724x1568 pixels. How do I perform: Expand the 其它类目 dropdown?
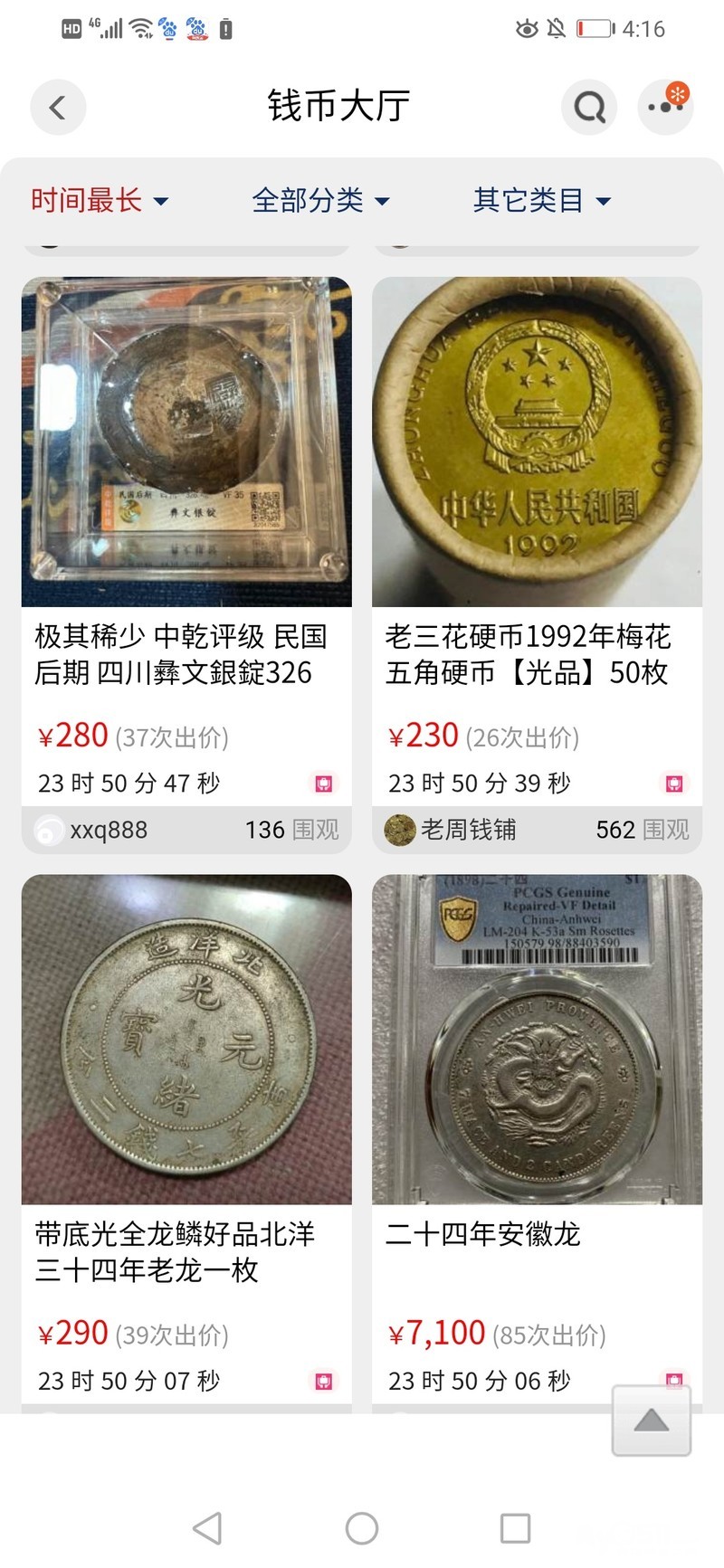click(x=541, y=200)
